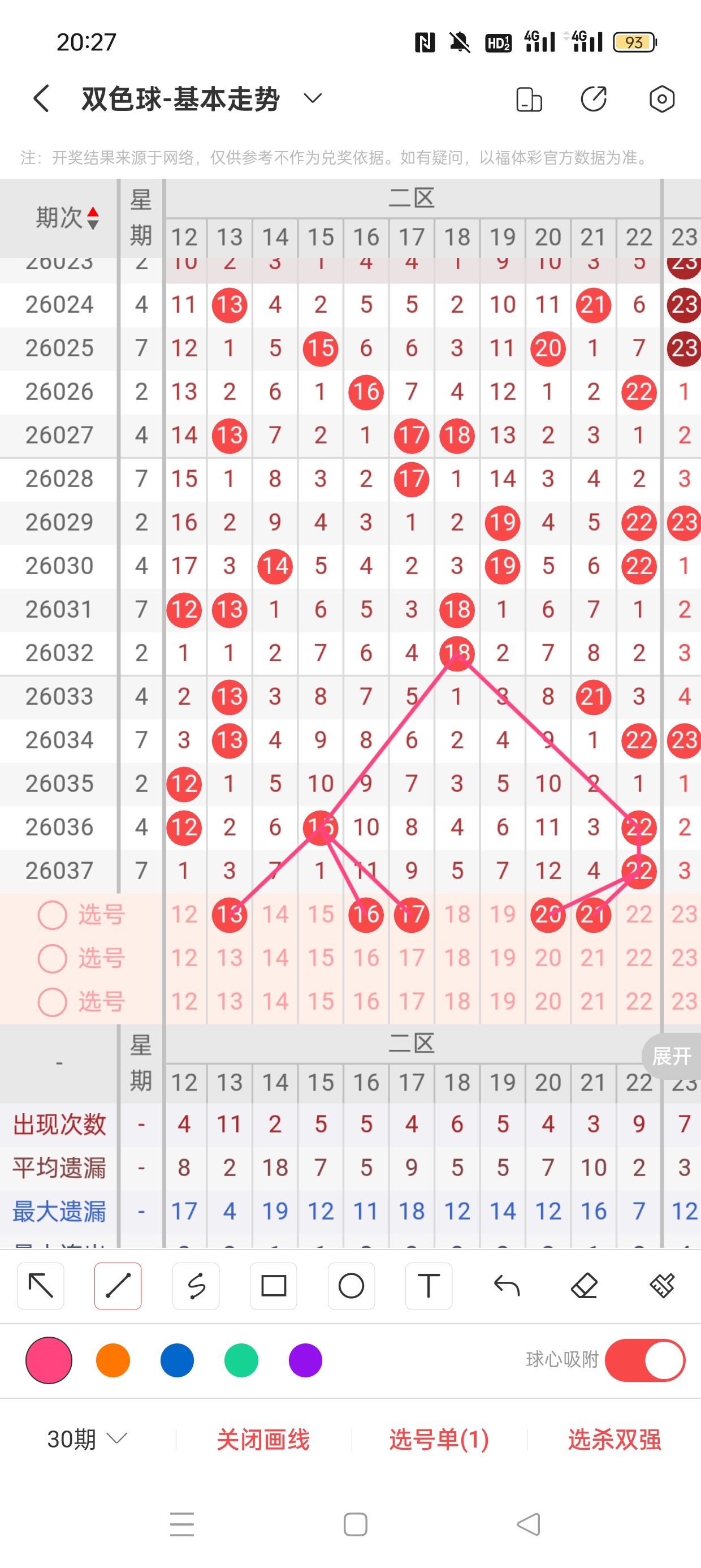Select the arrow drawing tool
The width and height of the screenshot is (701, 1568).
coord(41,1286)
